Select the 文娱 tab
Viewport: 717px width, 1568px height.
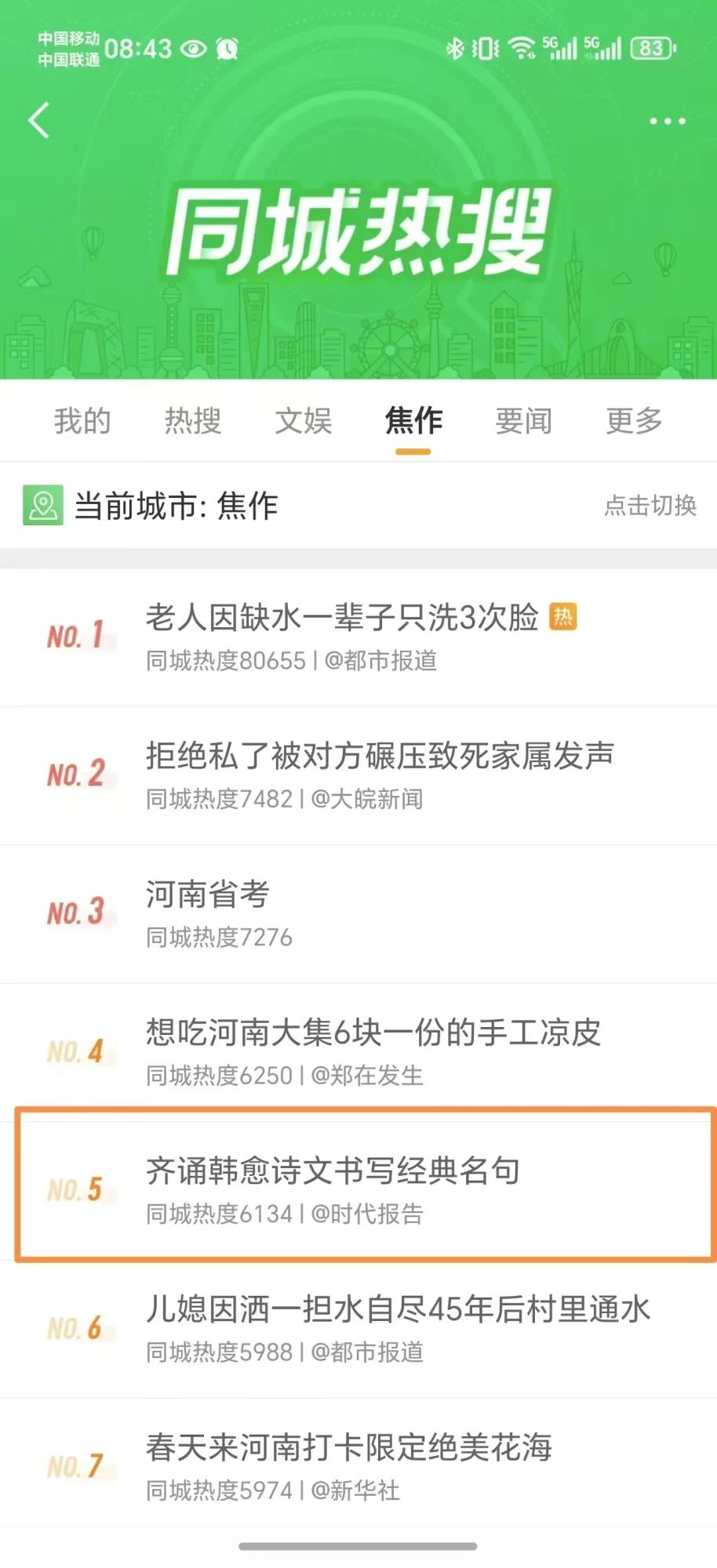point(304,421)
